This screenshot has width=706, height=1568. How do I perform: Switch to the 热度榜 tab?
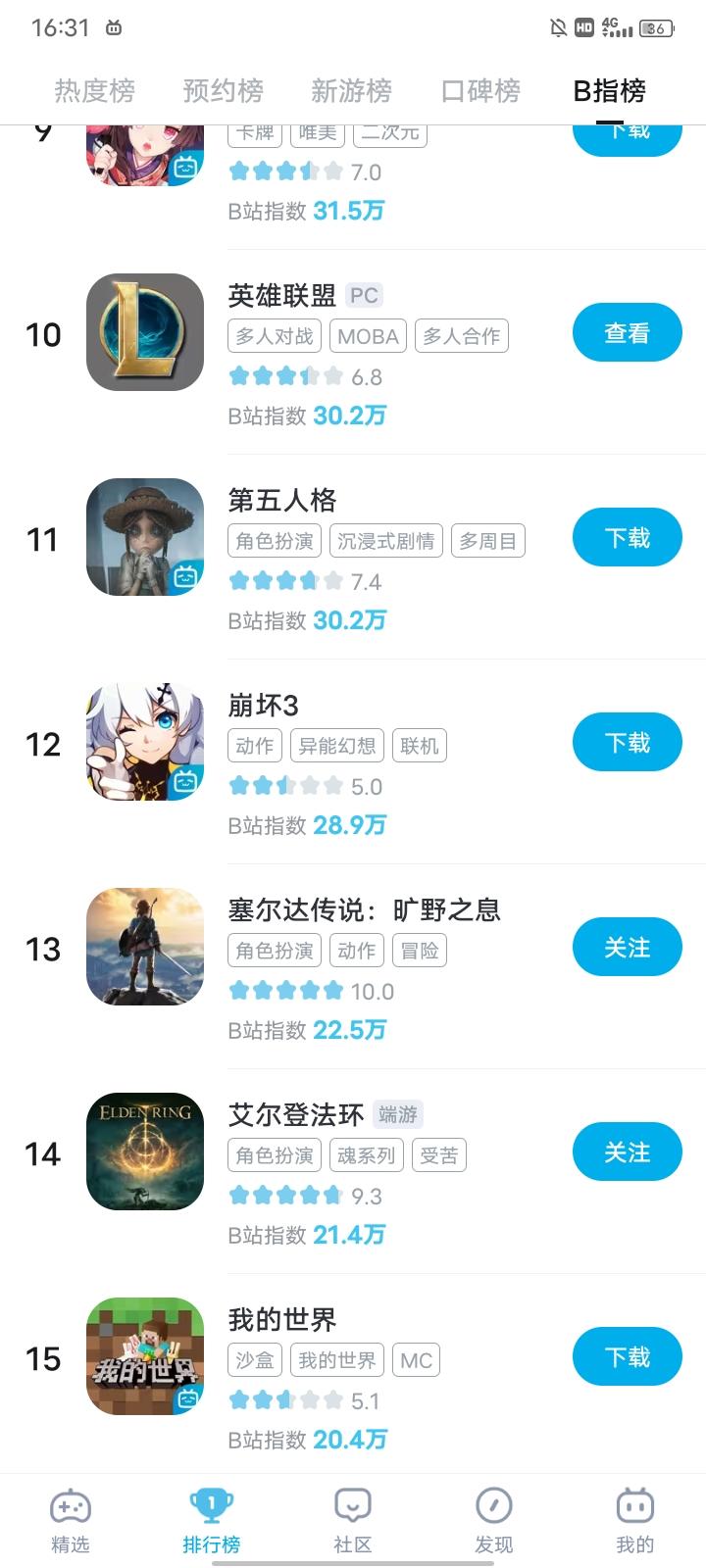tap(94, 91)
